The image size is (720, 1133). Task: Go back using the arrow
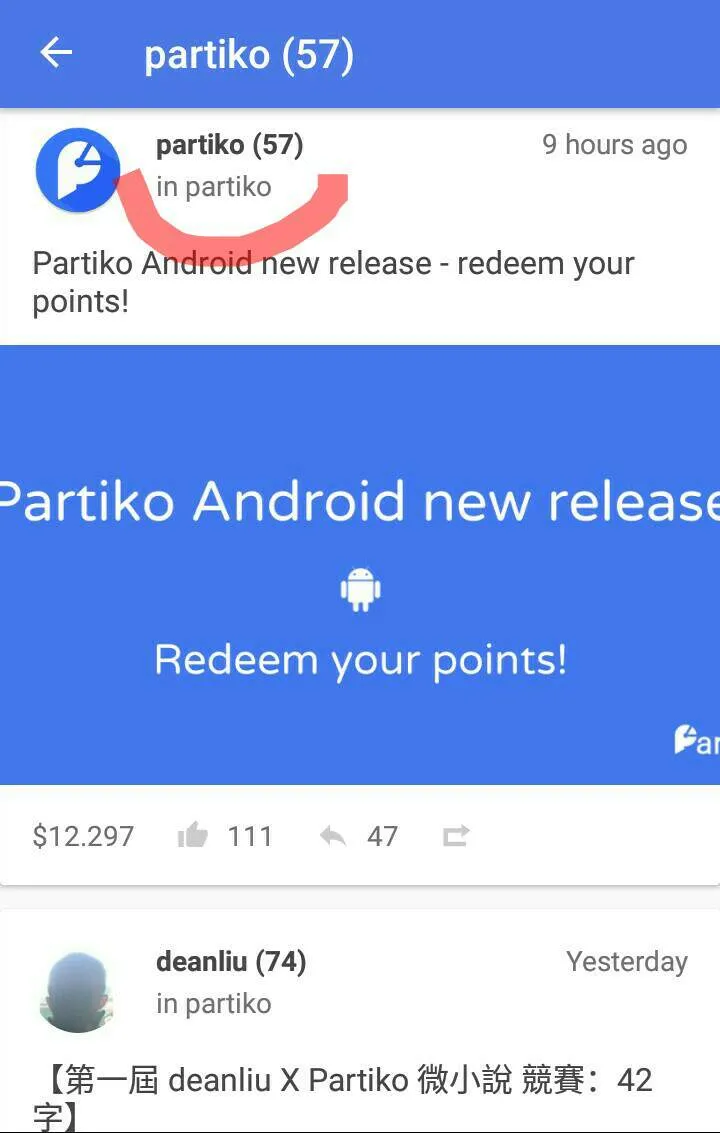click(56, 53)
